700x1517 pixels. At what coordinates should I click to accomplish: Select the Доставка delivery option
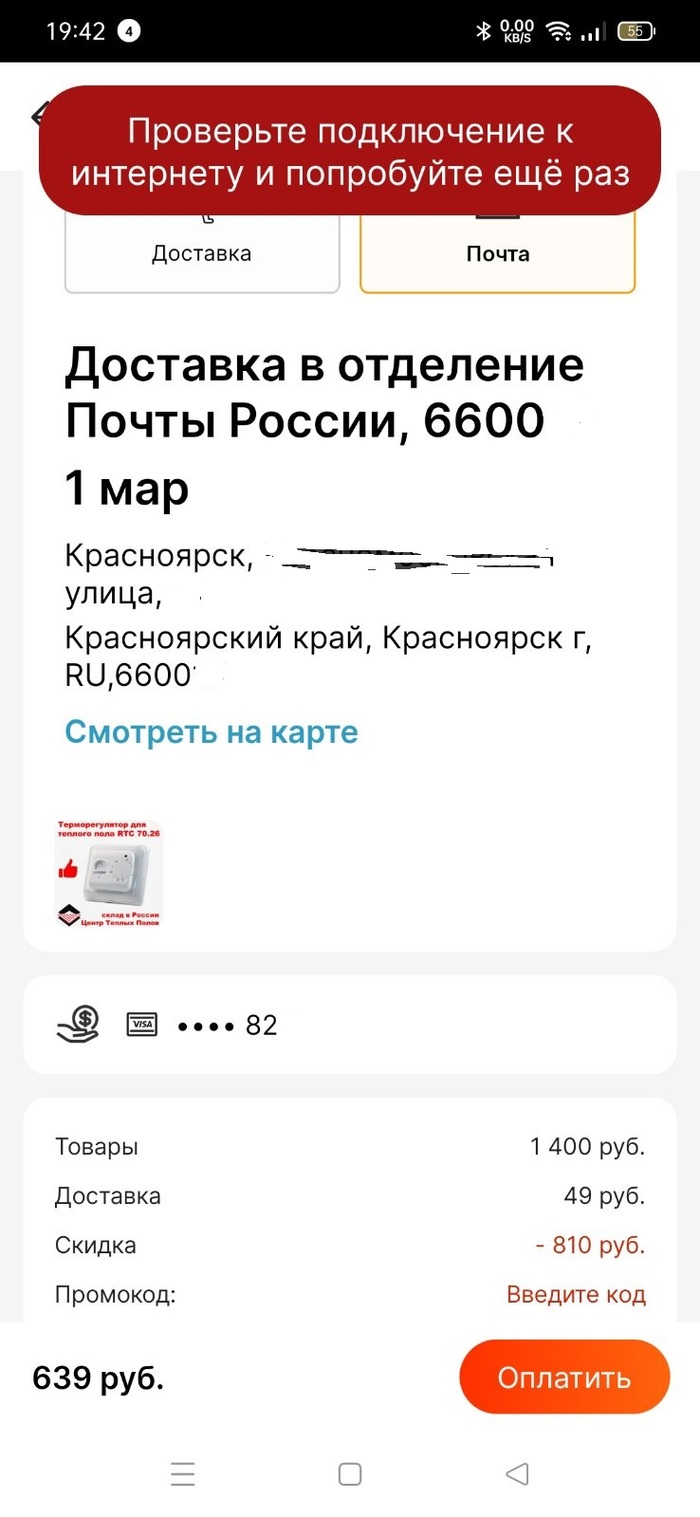(201, 253)
